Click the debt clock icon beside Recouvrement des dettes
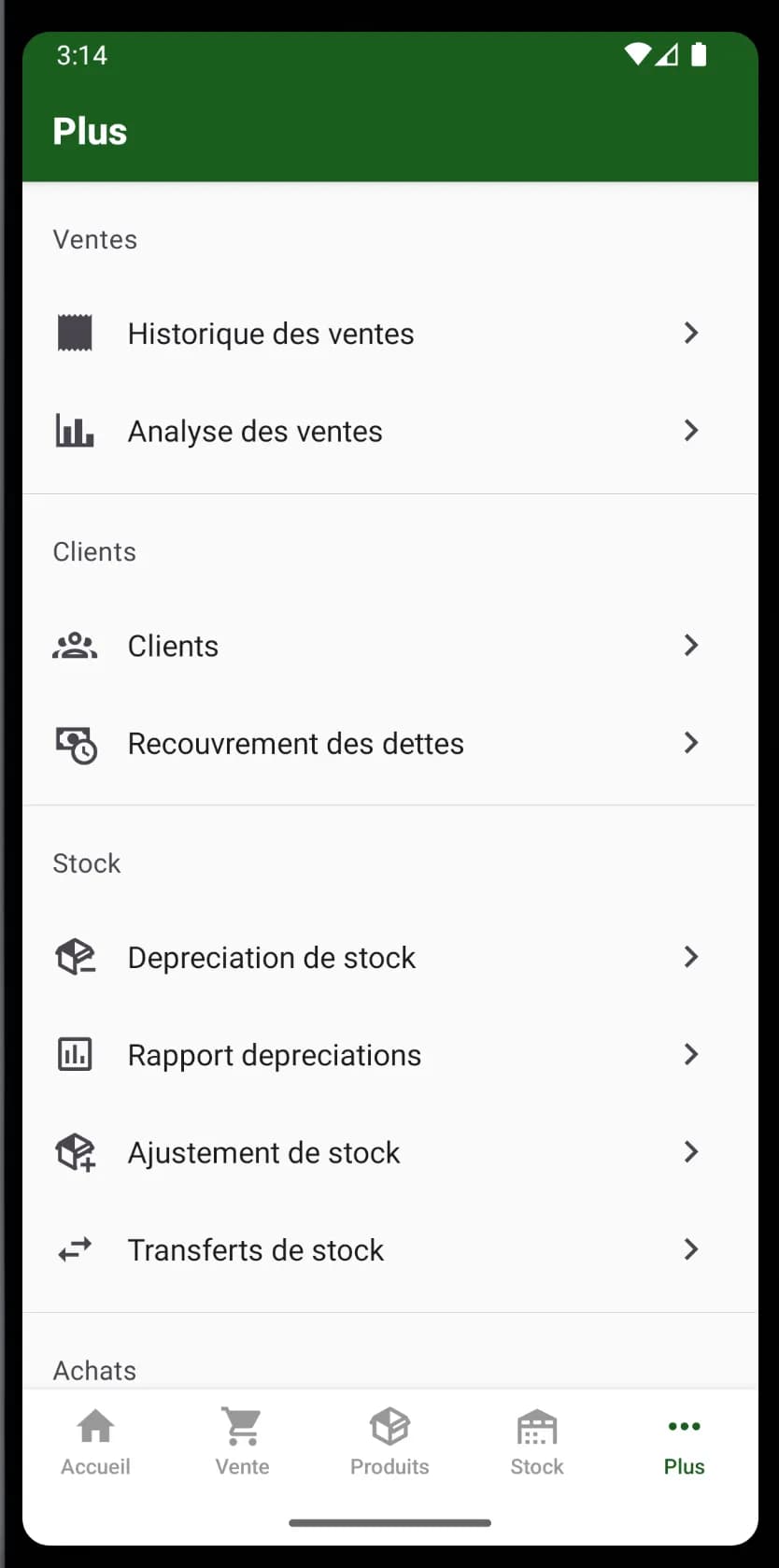 [76, 743]
